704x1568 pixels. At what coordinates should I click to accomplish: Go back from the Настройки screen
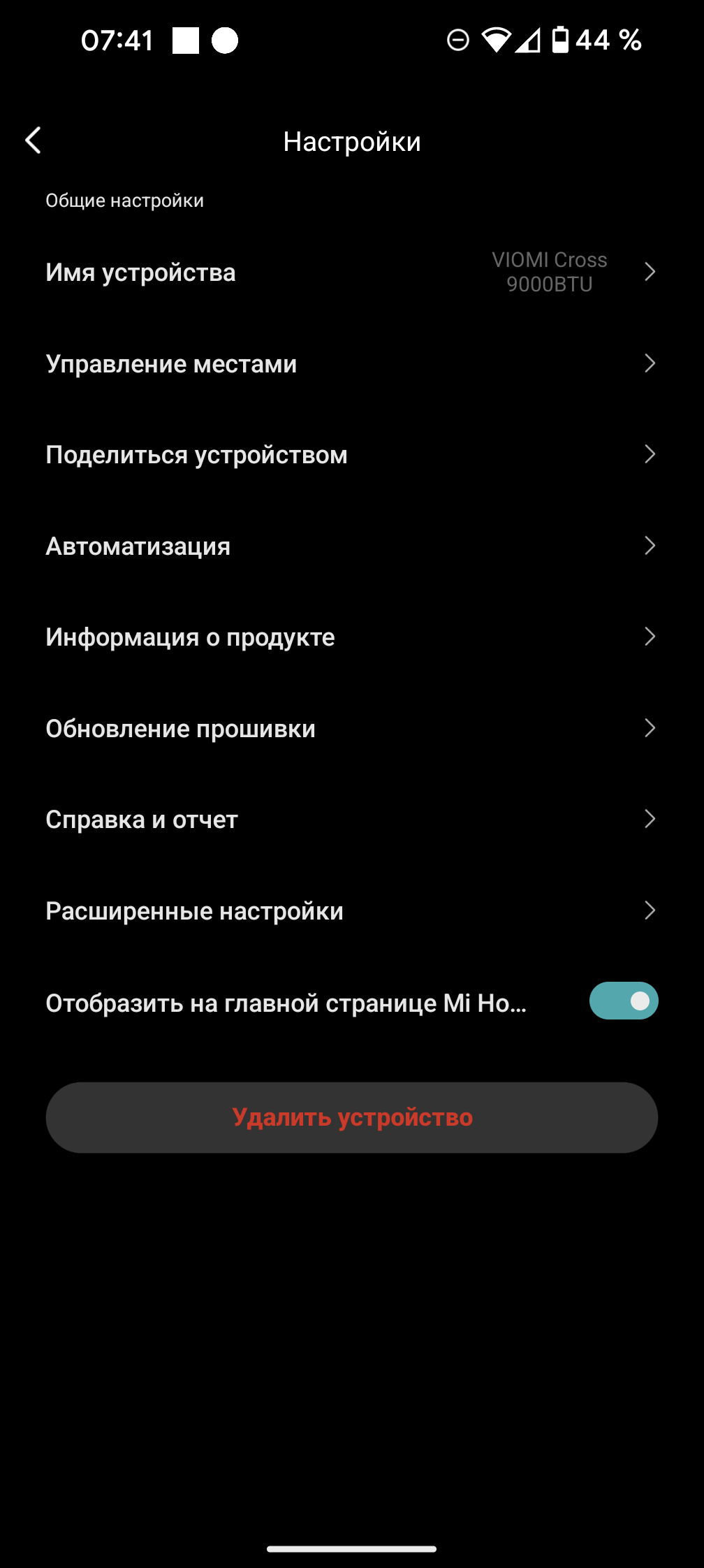tap(33, 140)
